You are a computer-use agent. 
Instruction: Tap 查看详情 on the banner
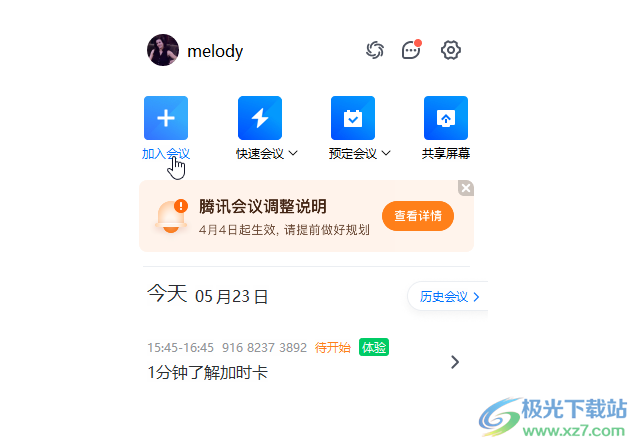tap(417, 215)
